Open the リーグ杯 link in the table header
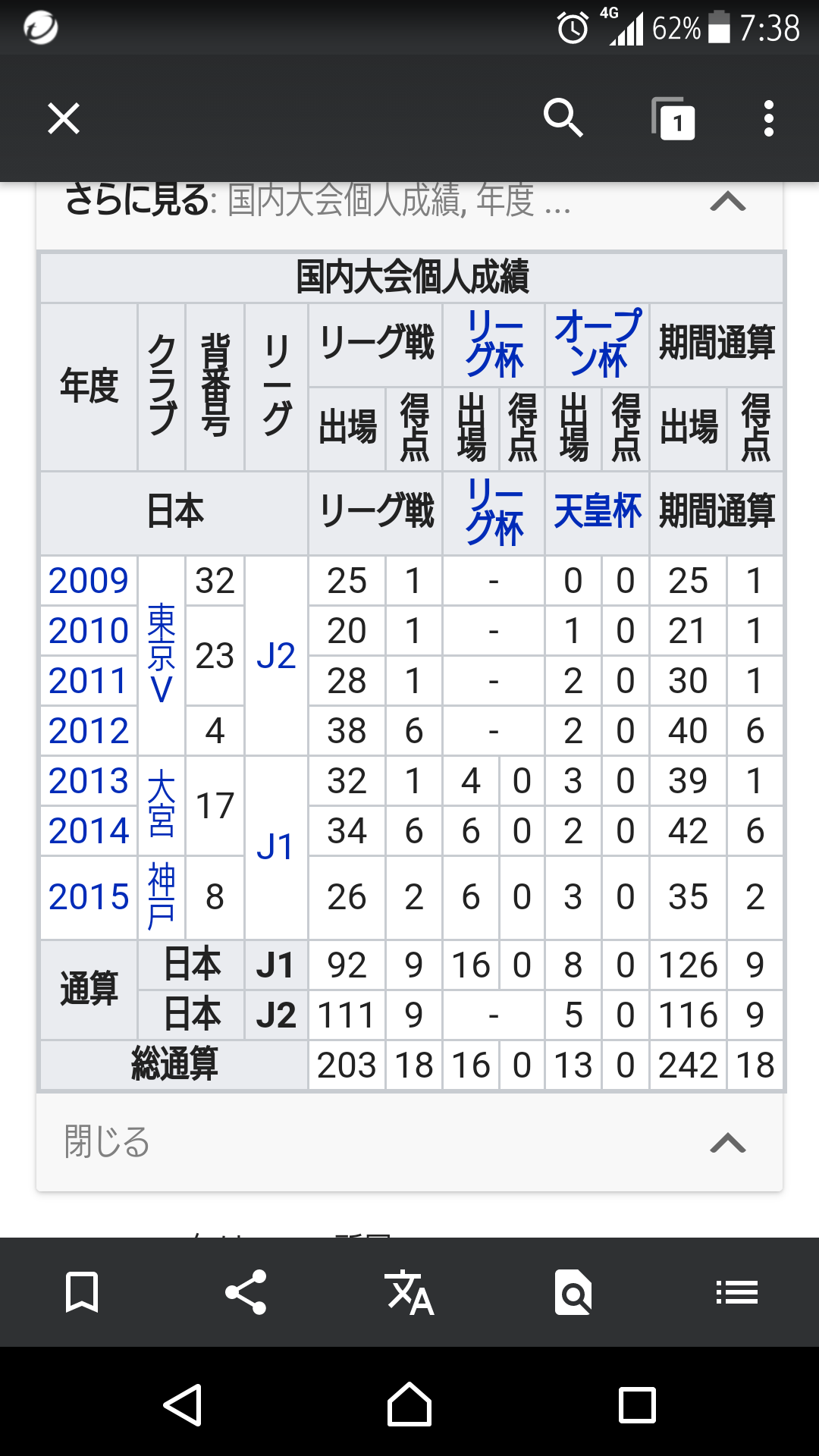Screen dimensions: 819x1456 click(x=494, y=344)
